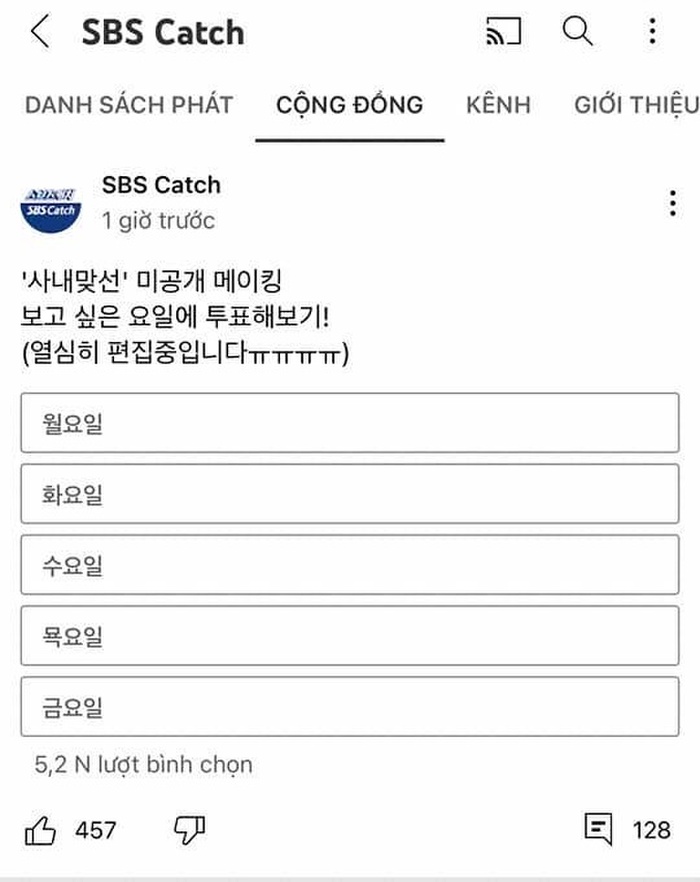Screen dimensions: 700x882
Task: Like the SBS Catch post
Action: [x=41, y=830]
